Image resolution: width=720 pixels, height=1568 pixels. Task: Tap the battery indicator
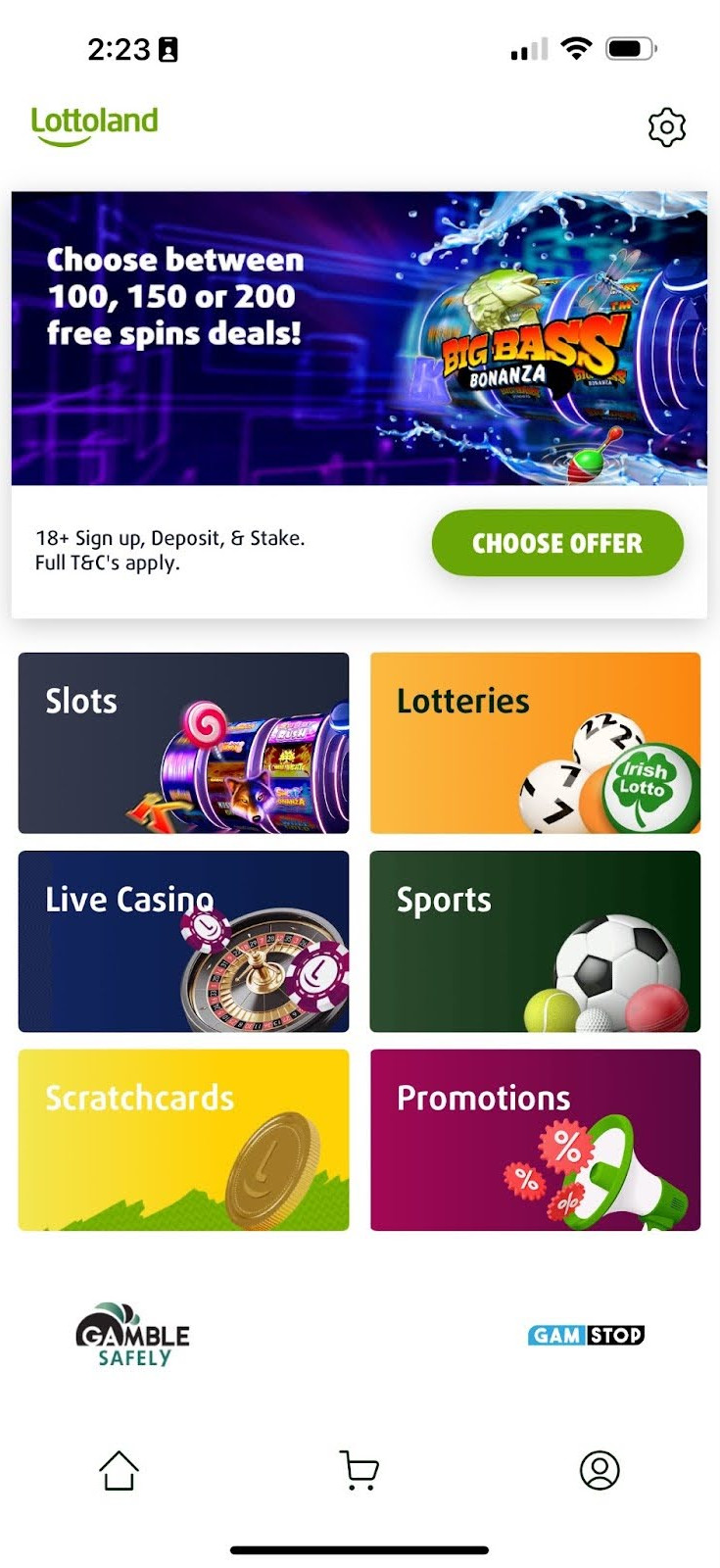(630, 47)
